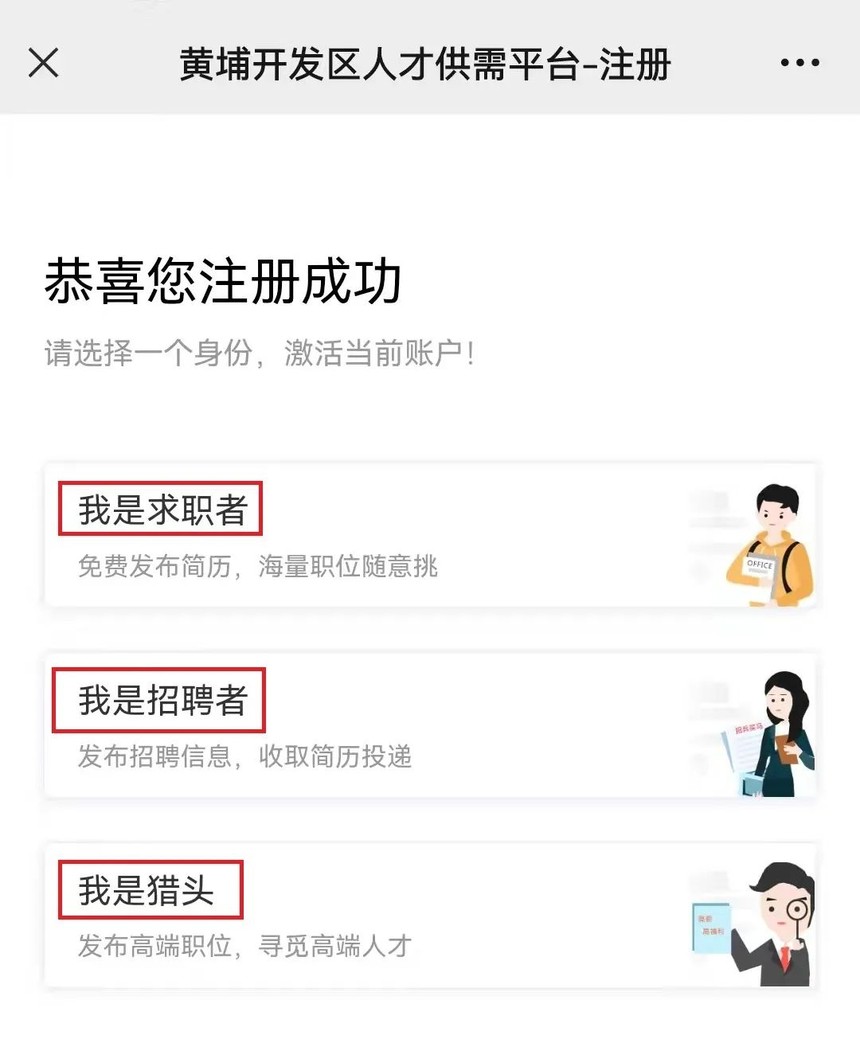Choose the 我是招聘者 identity card
Viewport: 860px width, 1039px height.
(430, 724)
